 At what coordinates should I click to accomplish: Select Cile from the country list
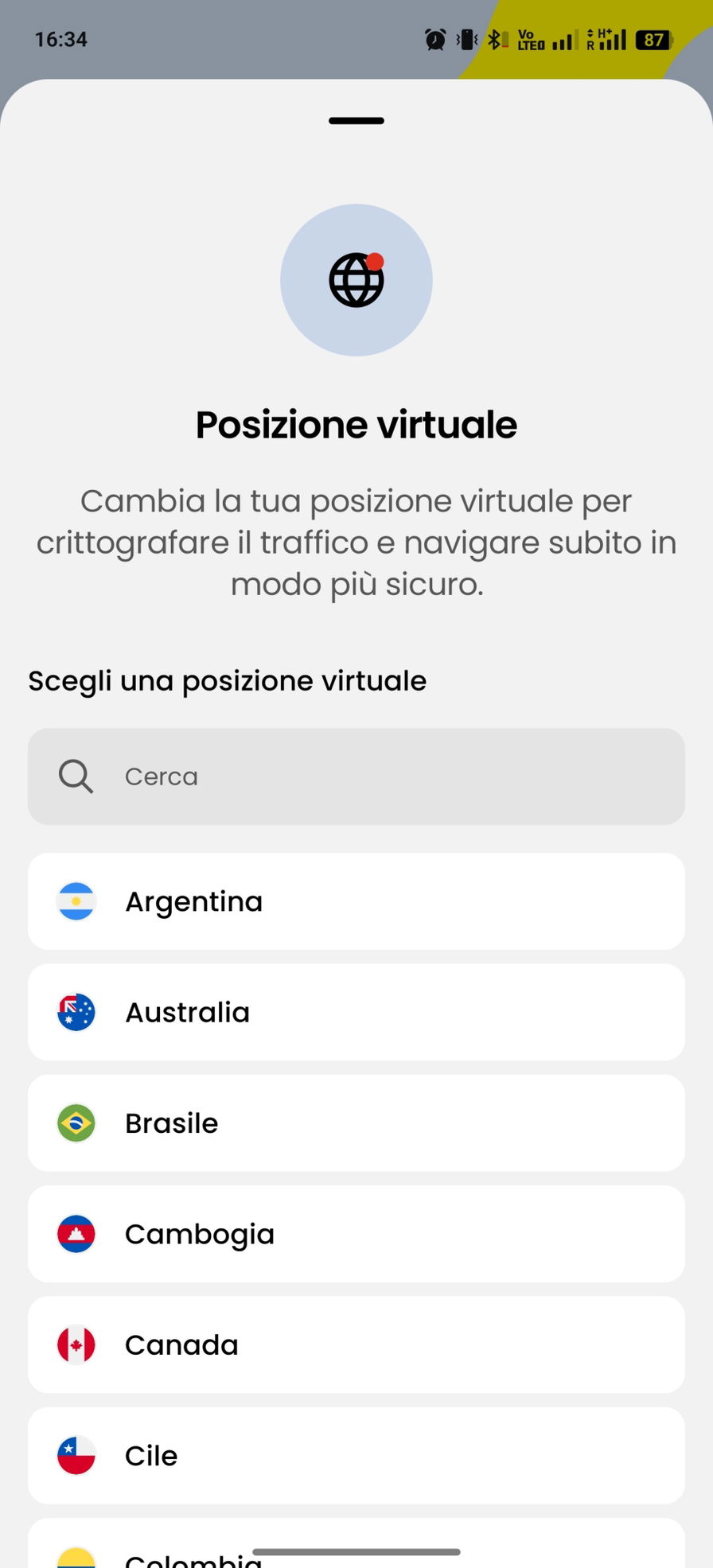pyautogui.click(x=356, y=1455)
